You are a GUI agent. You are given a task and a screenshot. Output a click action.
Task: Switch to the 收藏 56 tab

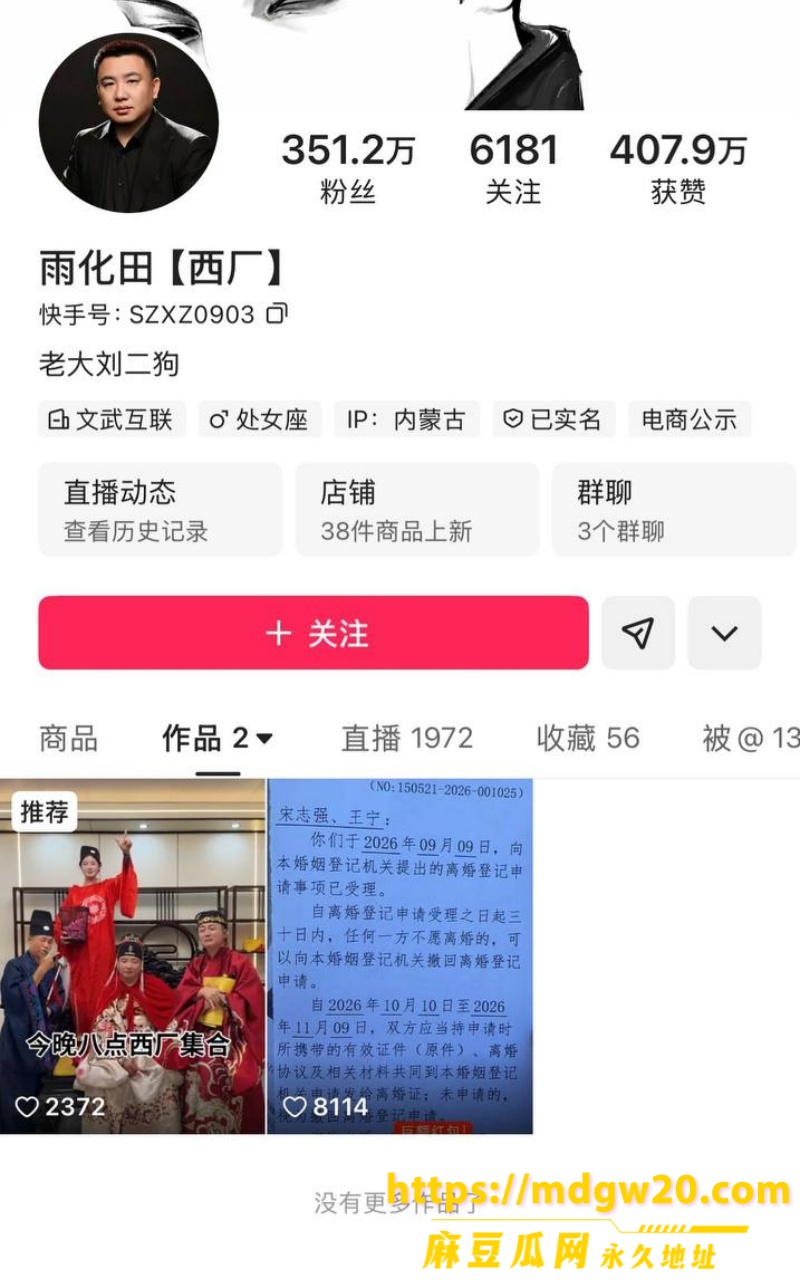pos(588,739)
